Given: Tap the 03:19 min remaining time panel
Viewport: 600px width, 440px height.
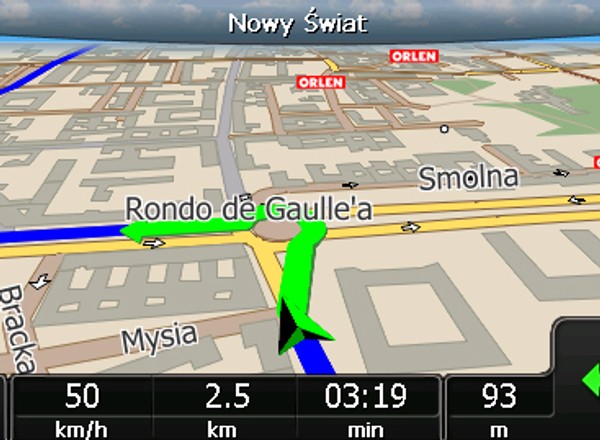Looking at the screenshot, I should tap(367, 408).
